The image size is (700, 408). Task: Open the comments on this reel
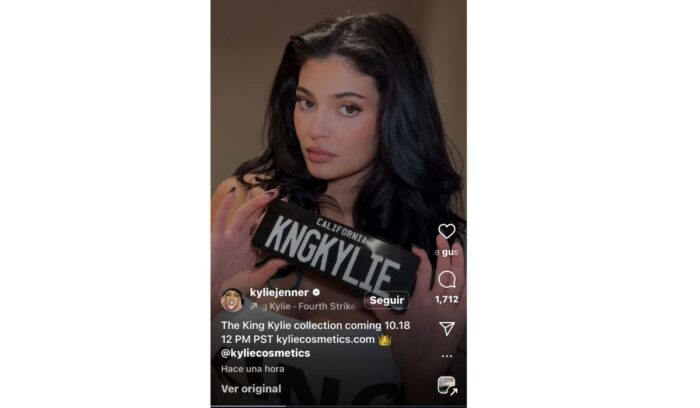447,280
